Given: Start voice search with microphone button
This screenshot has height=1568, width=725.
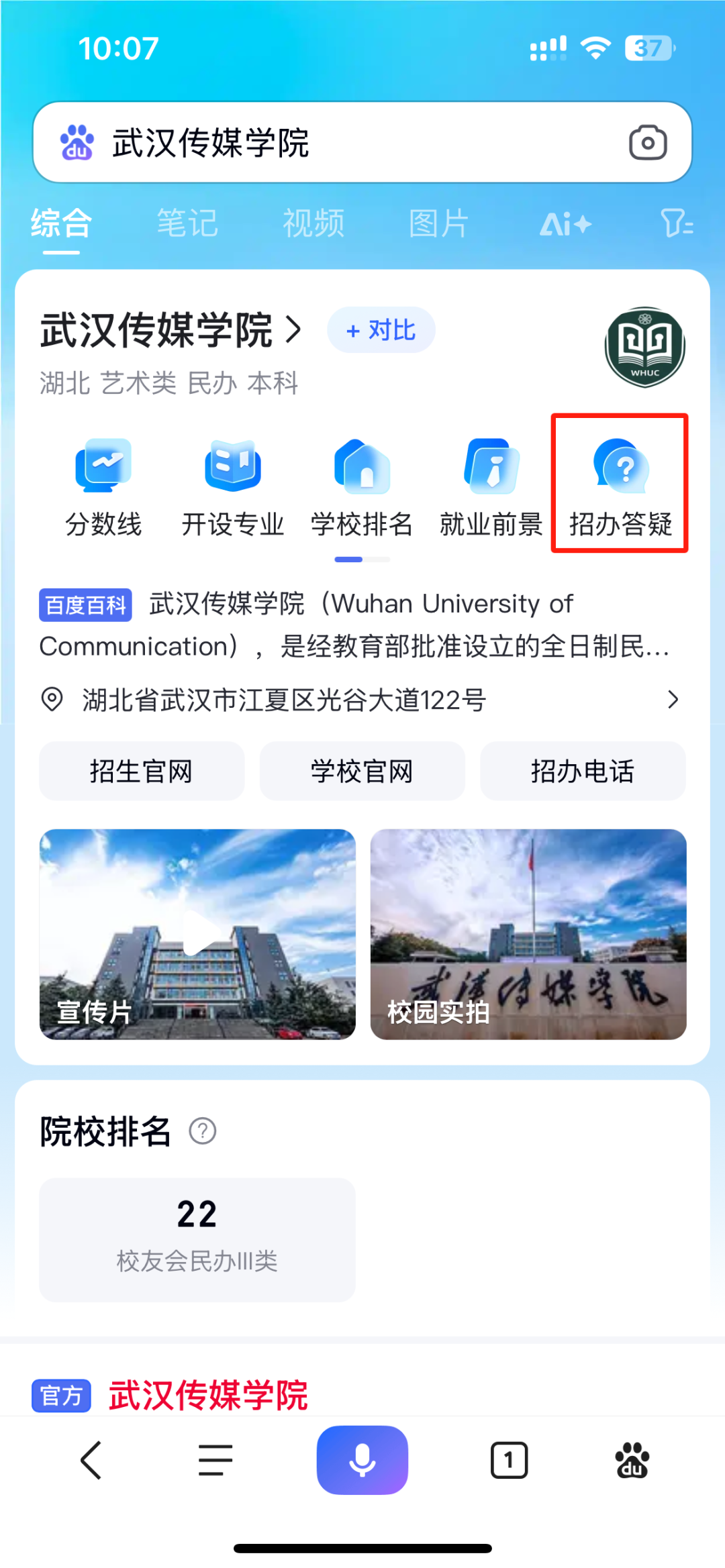Looking at the screenshot, I should click(362, 1460).
